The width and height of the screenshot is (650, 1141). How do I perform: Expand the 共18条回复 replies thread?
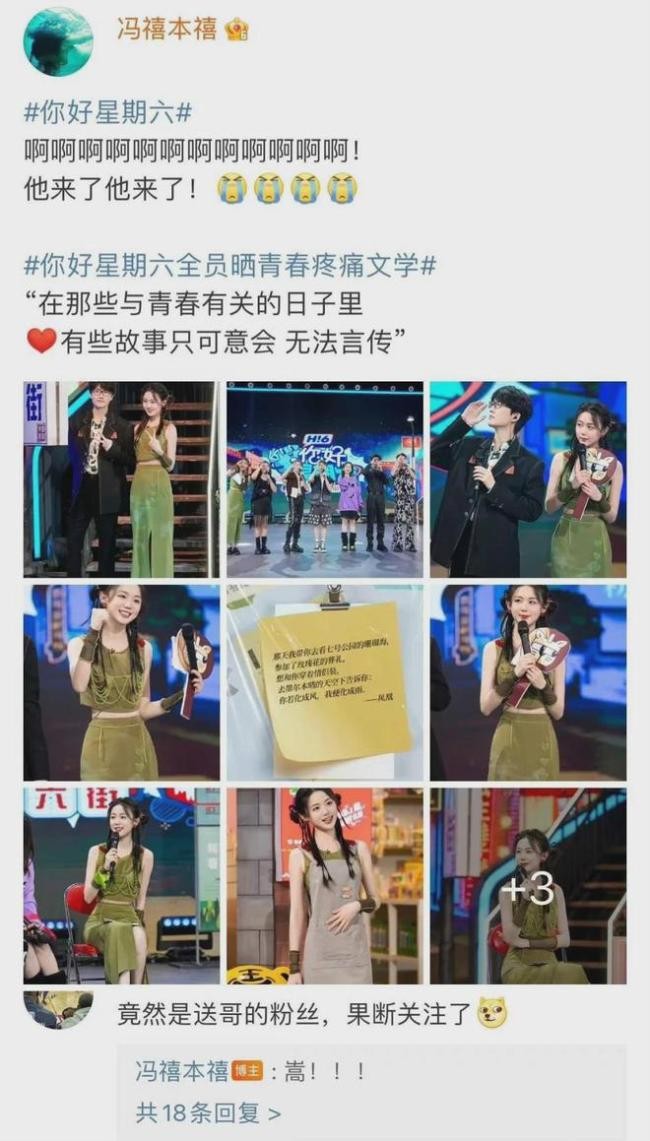pyautogui.click(x=208, y=1112)
